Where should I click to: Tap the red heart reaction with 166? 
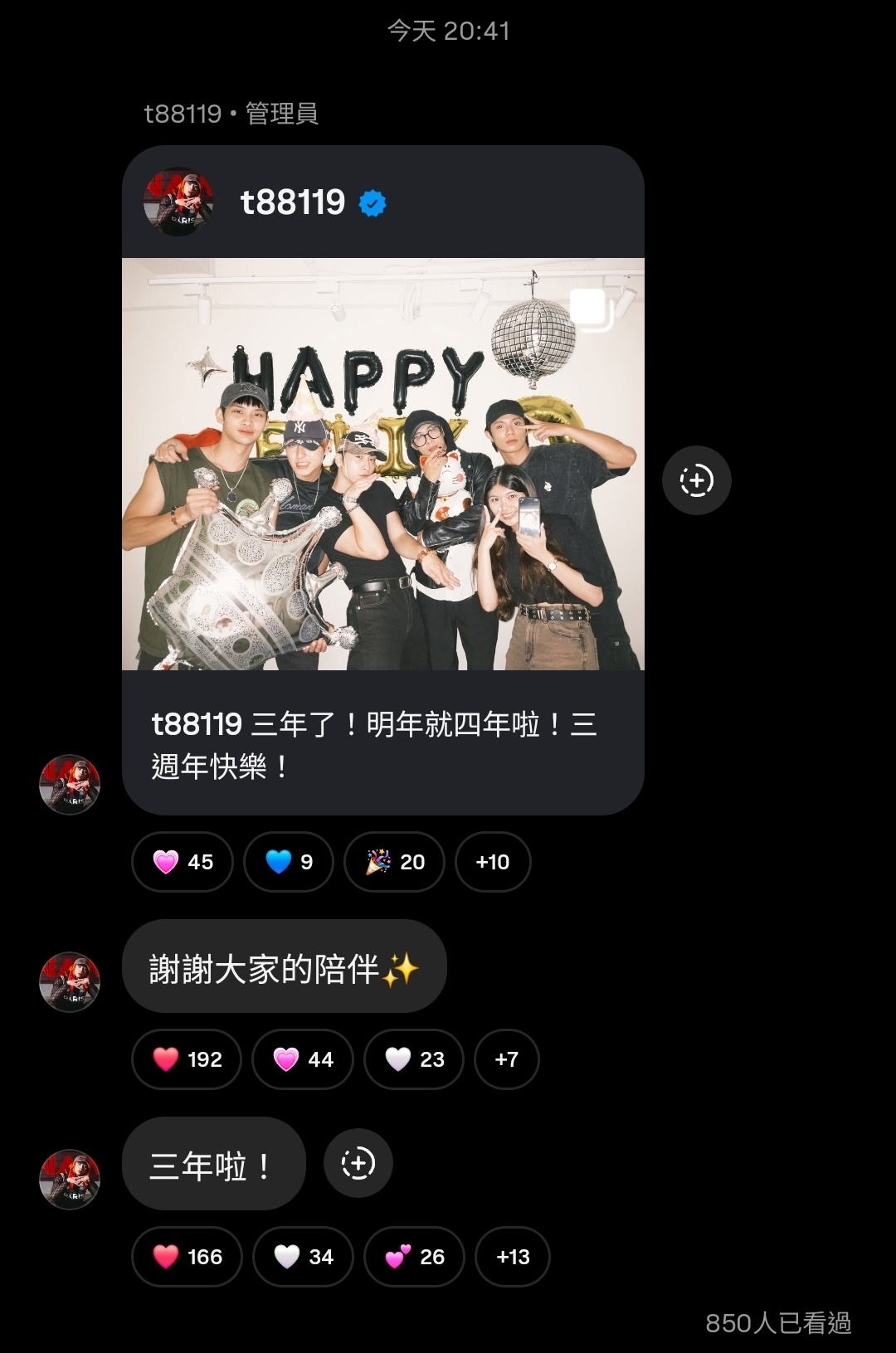(187, 1257)
